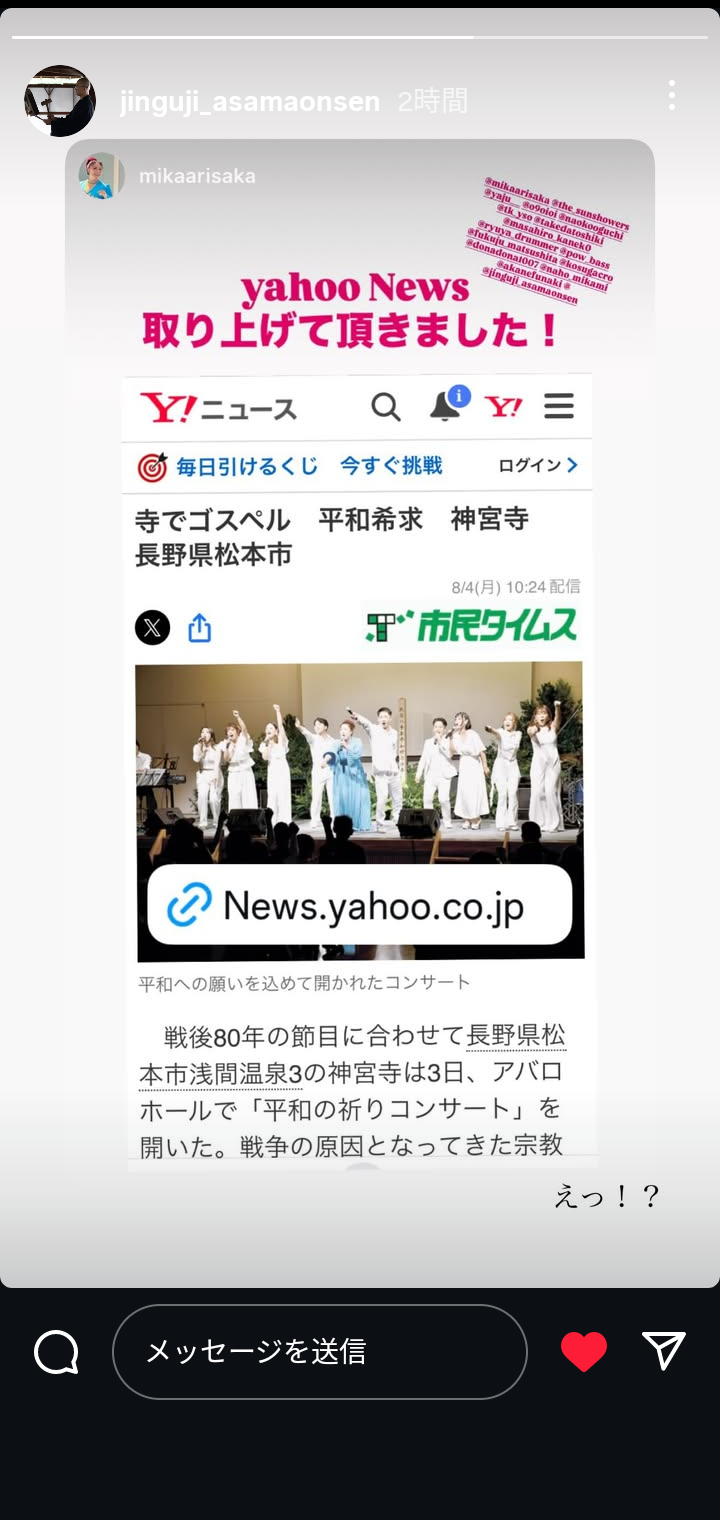Open the reshared mikaarisaka story

tap(196, 176)
